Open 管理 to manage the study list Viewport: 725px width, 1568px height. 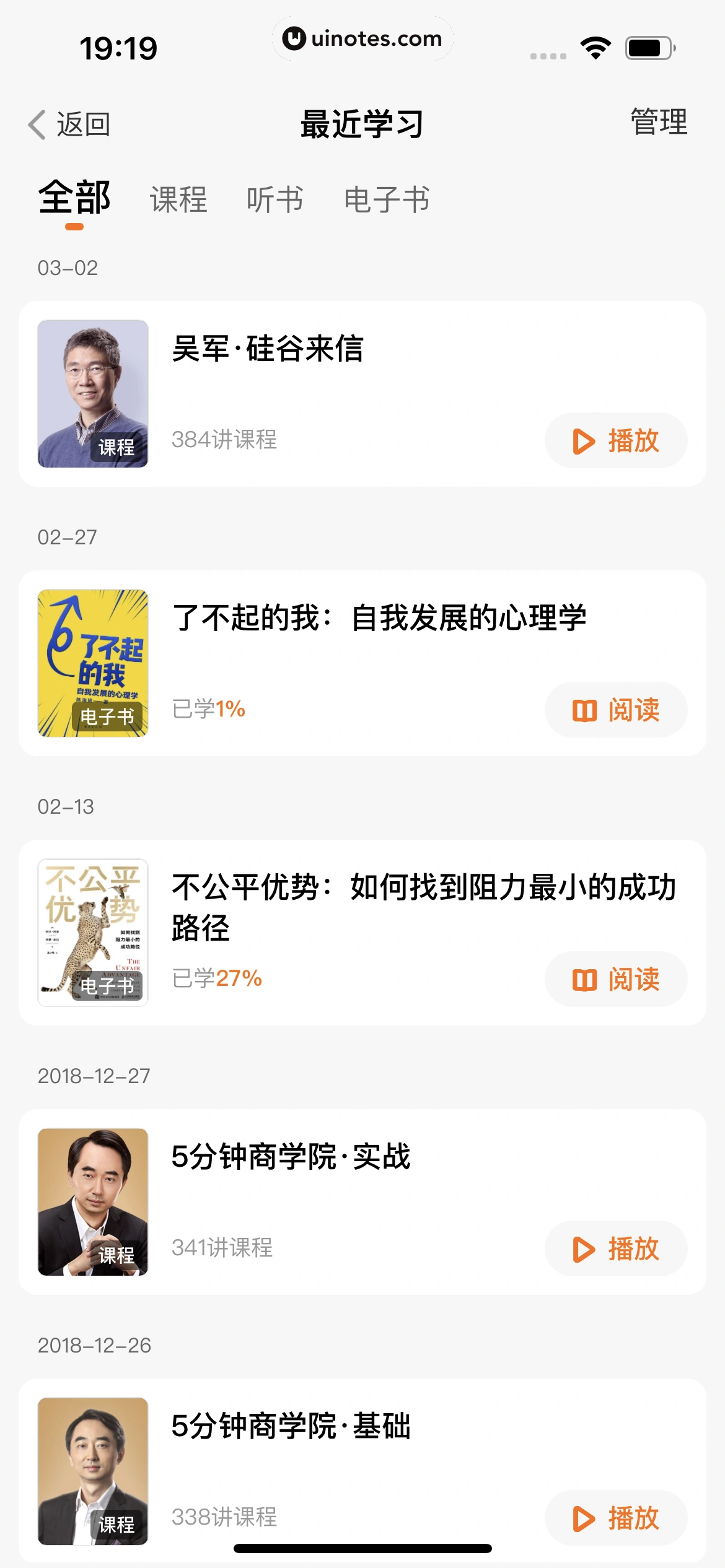659,122
